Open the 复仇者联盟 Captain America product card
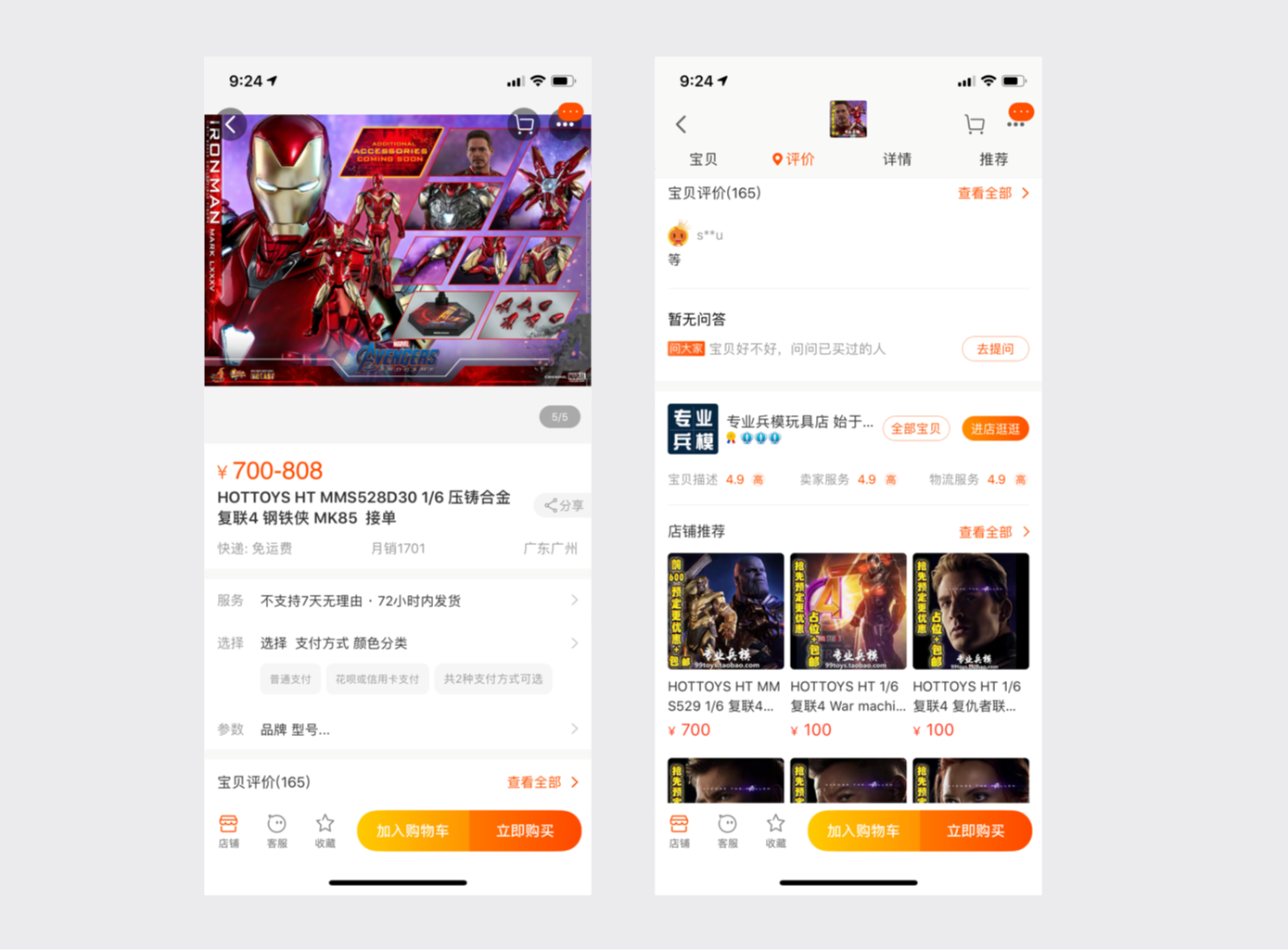The width and height of the screenshot is (1288, 950). click(x=970, y=645)
